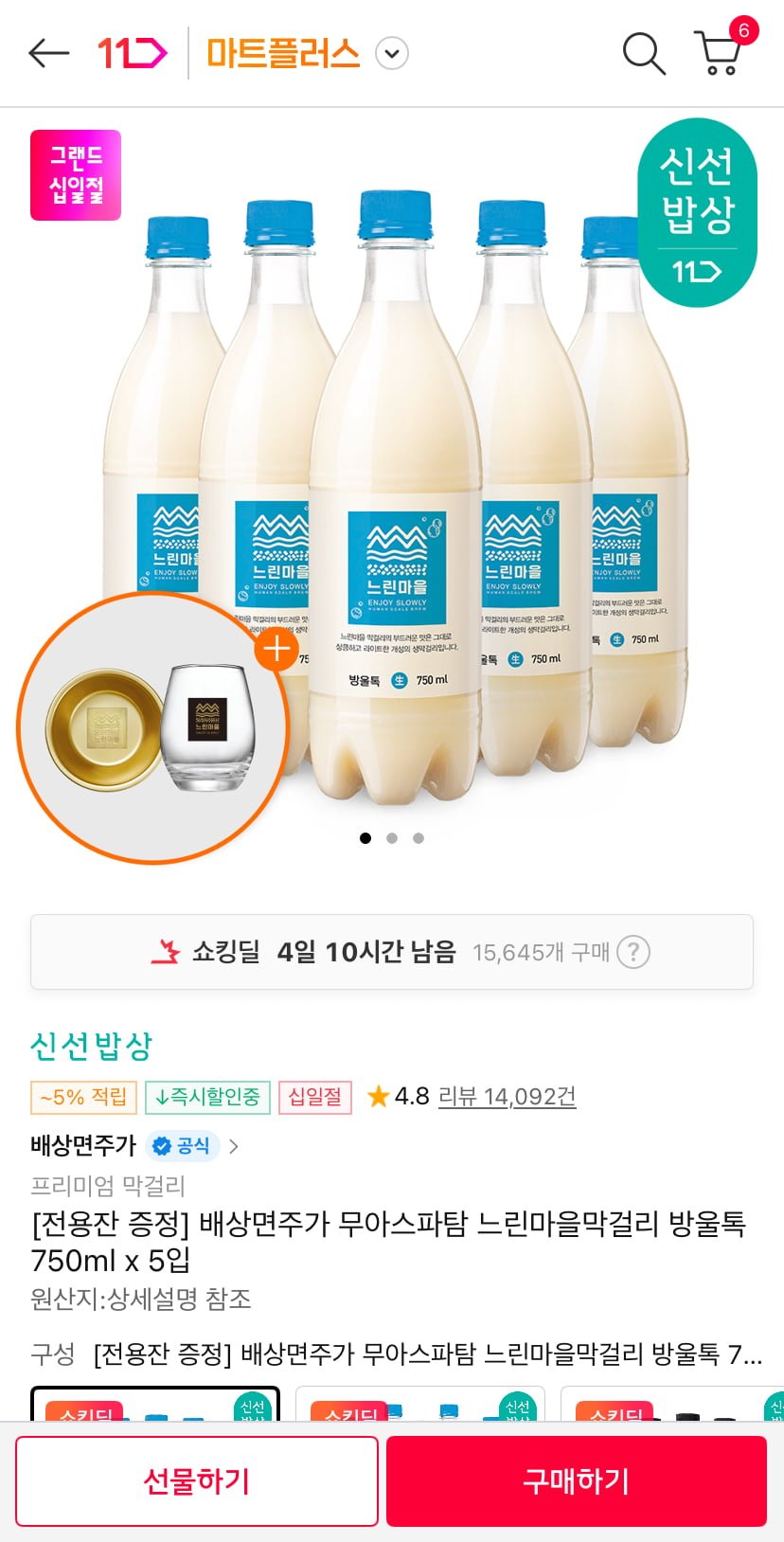Select the first 쇼킹딜 option thumbnail

pyautogui.click(x=155, y=1404)
